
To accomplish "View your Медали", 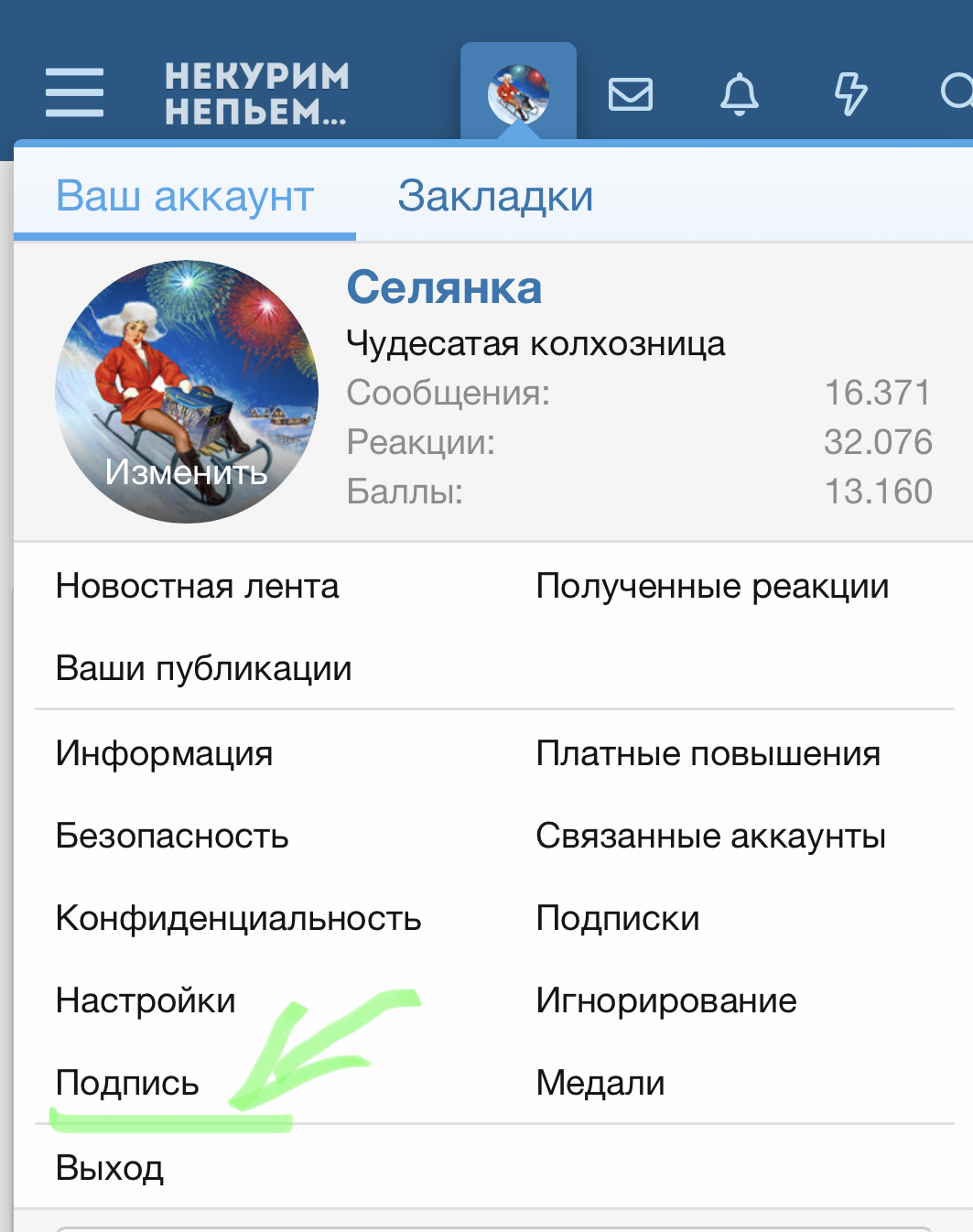I will click(x=600, y=1084).
